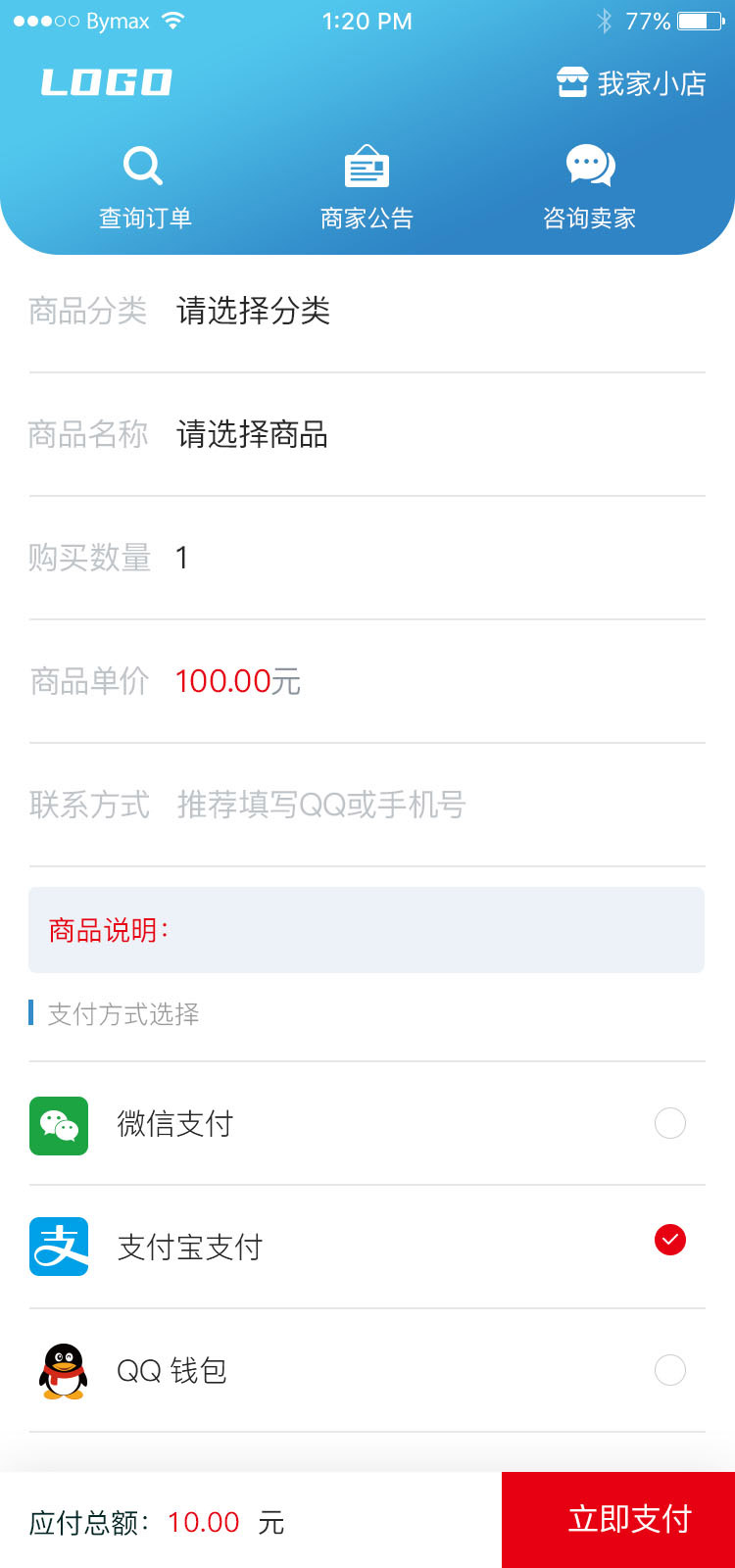Select QQ 钱包 payment option
The image size is (735, 1568).
(x=367, y=1371)
